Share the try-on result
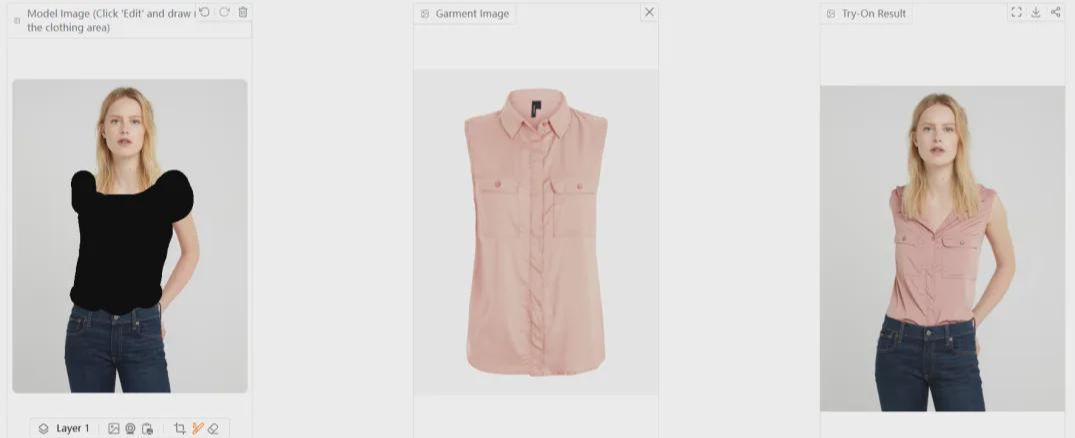1075x438 pixels. (x=1056, y=12)
